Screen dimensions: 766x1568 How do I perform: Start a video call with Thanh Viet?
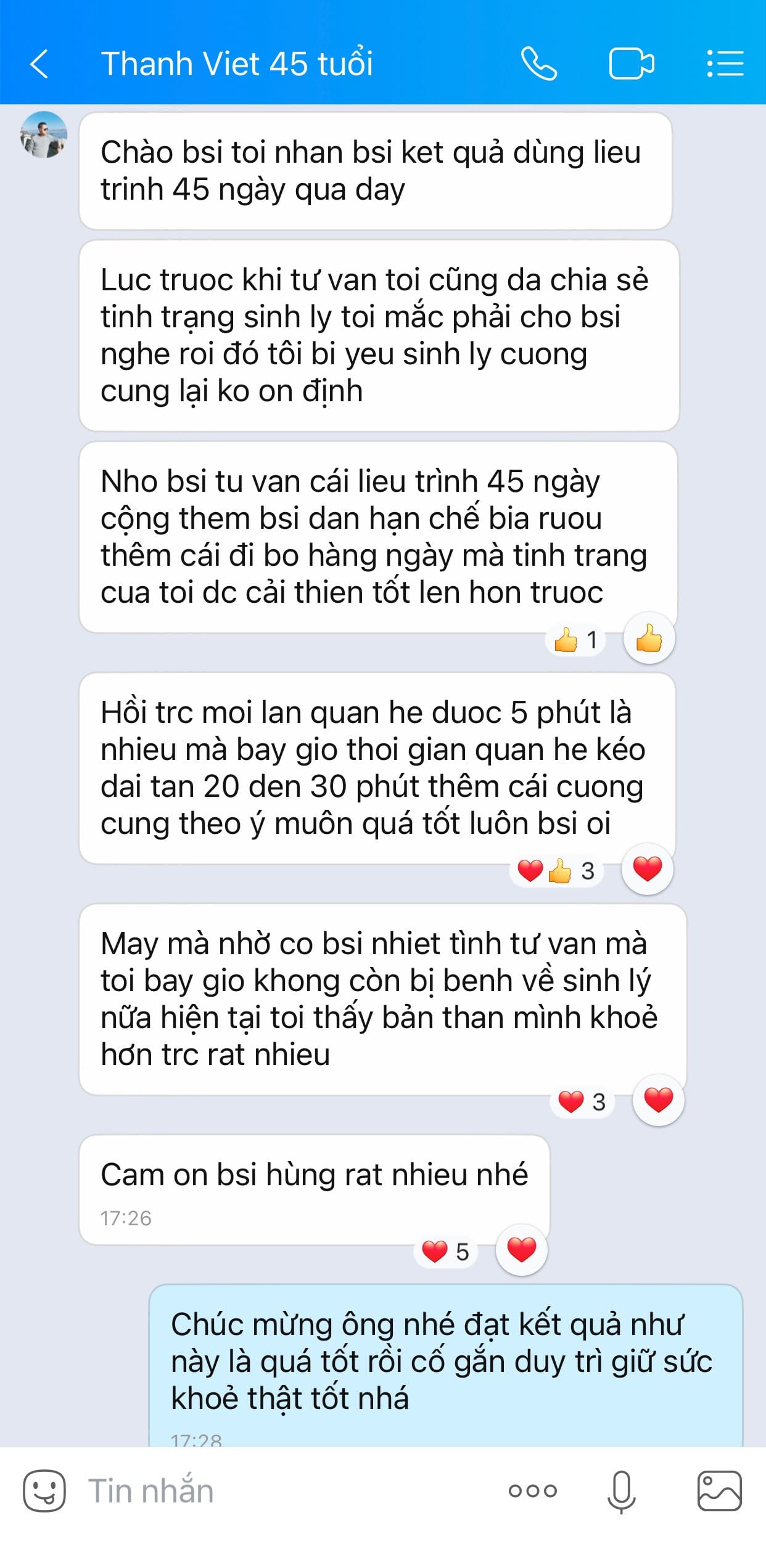[631, 64]
